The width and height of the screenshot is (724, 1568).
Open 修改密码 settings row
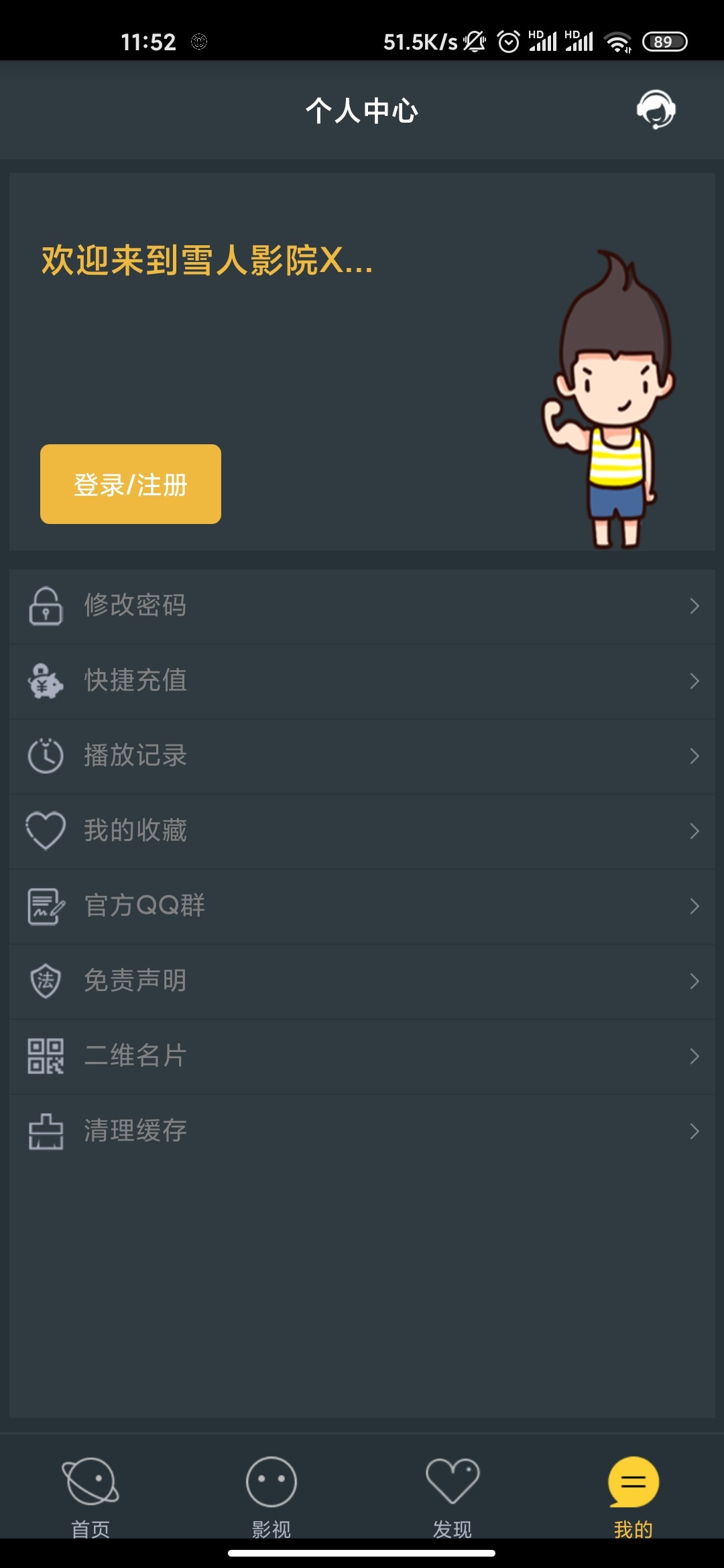(x=362, y=606)
